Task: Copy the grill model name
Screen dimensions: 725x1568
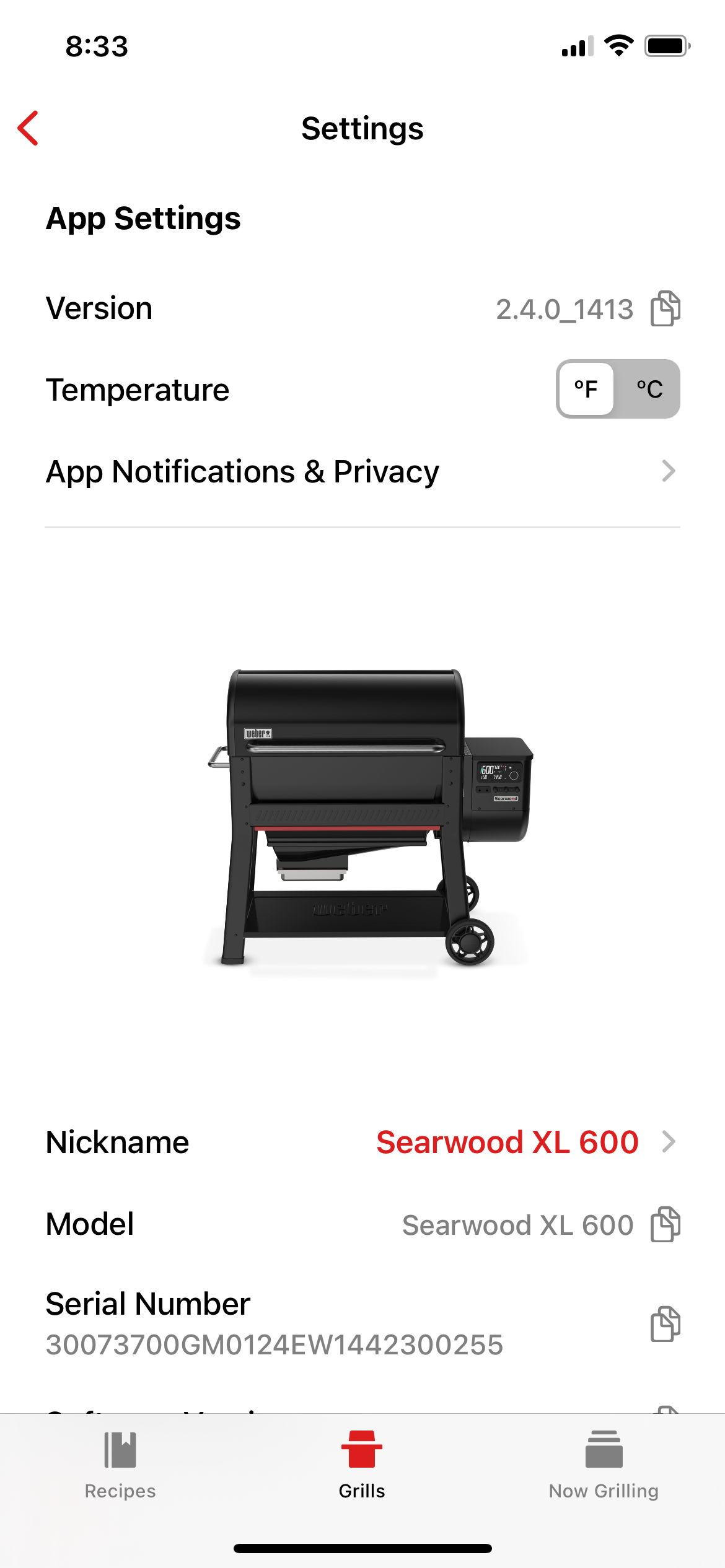Action: (x=666, y=1224)
